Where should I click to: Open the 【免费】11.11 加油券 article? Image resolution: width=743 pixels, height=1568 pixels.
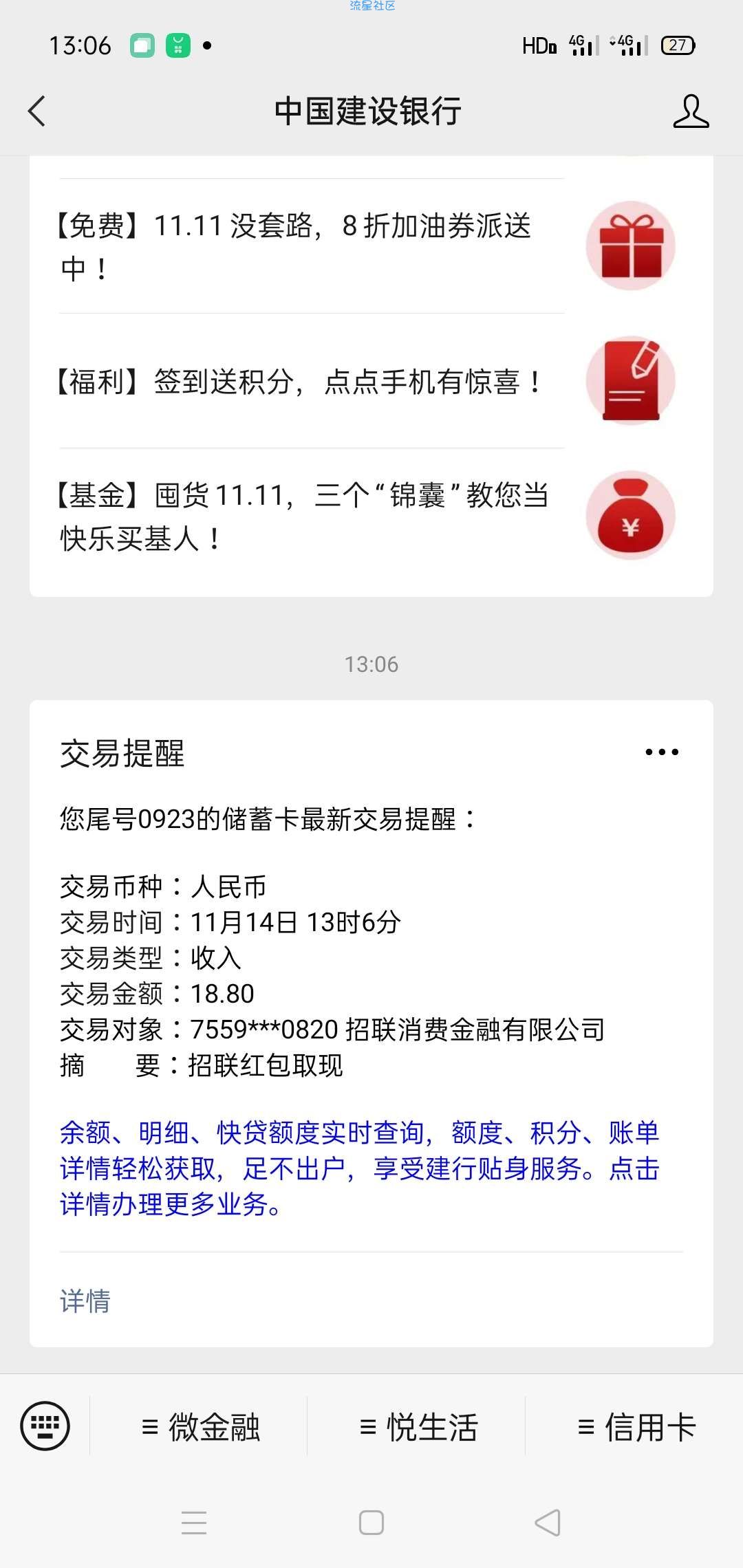(x=371, y=246)
